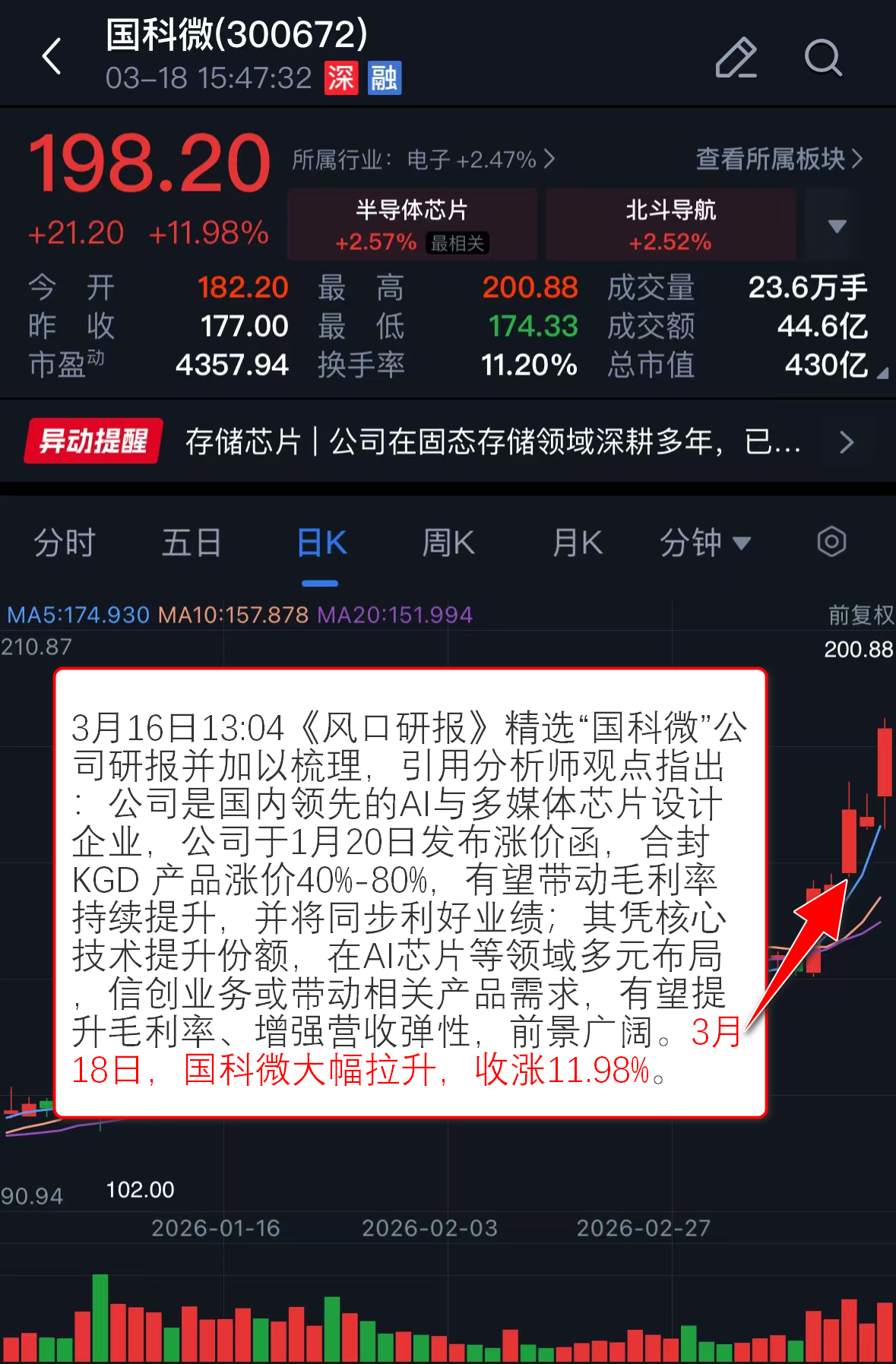Open the 分钟 interval dropdown
Viewport: 896px width, 1364px height.
point(704,543)
